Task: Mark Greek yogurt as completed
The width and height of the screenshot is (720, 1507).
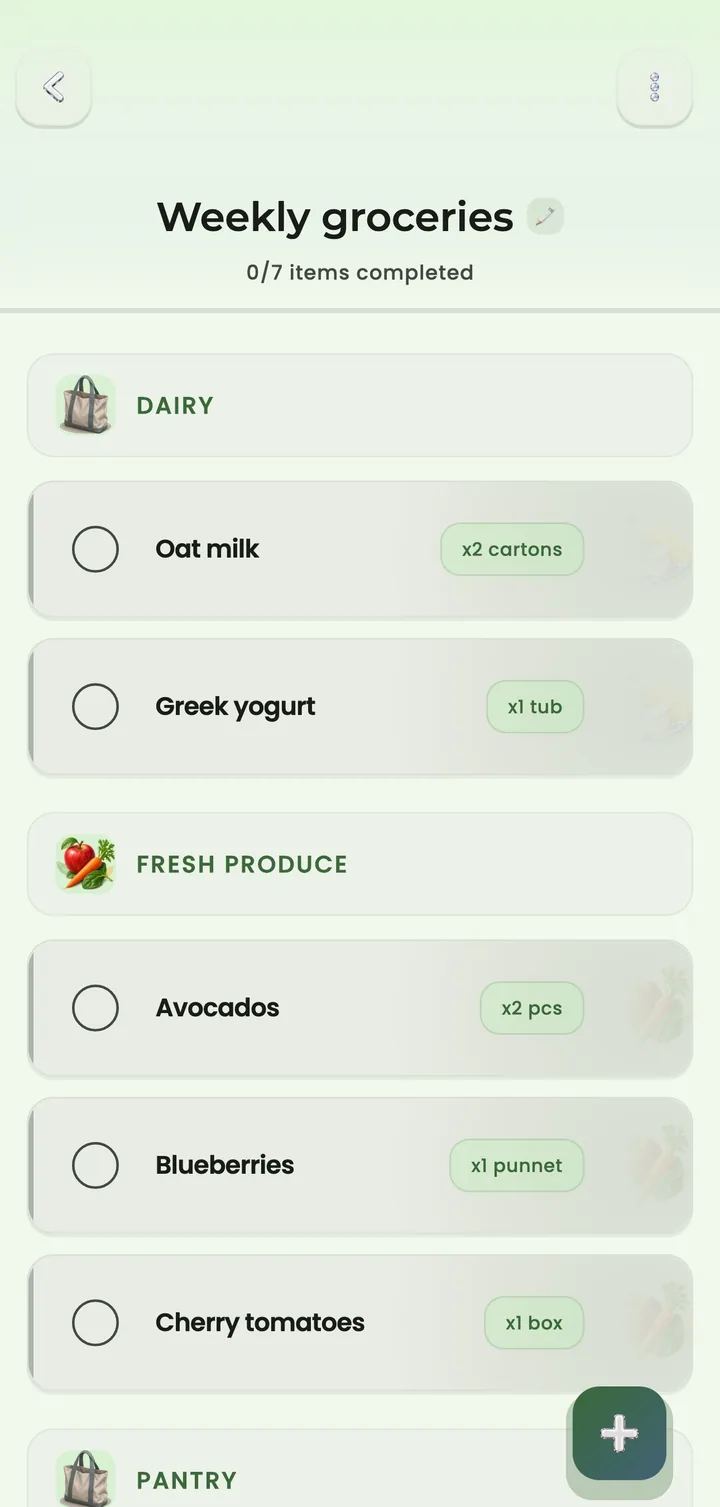Action: point(95,707)
